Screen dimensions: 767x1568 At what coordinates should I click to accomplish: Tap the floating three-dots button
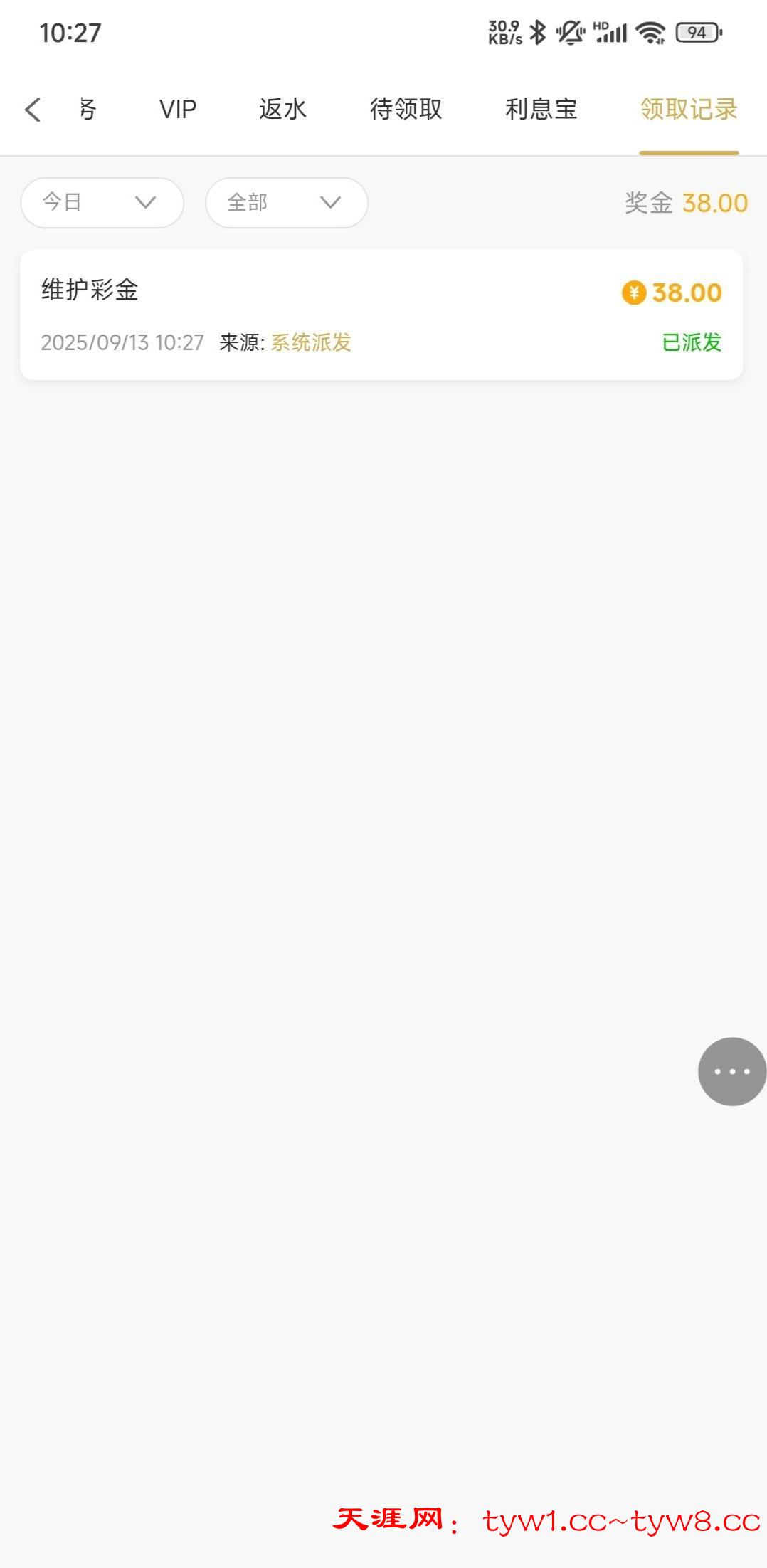click(731, 1071)
